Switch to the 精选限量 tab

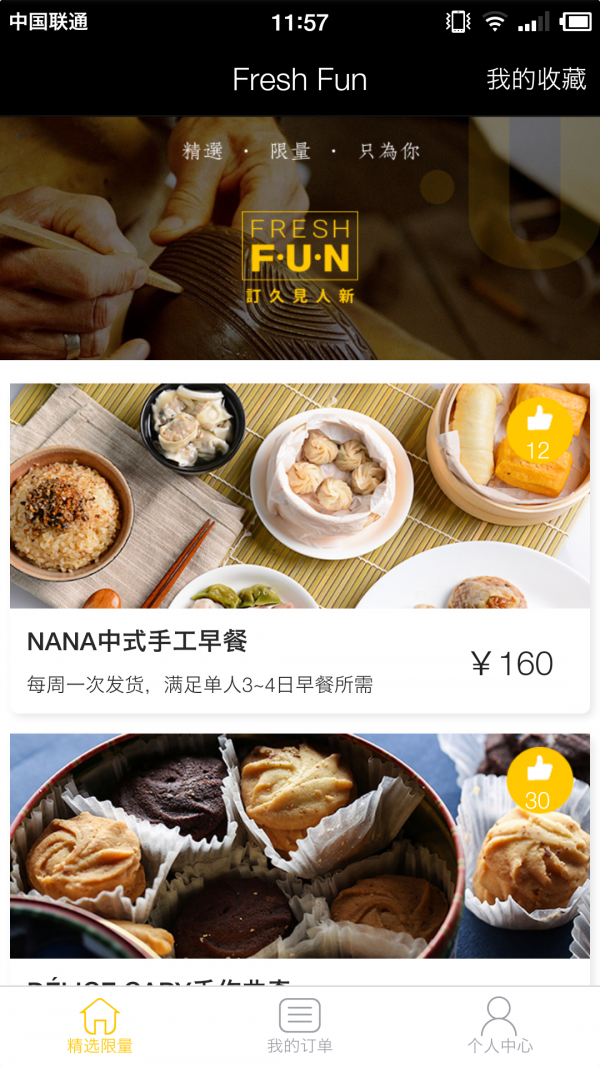[100, 1026]
